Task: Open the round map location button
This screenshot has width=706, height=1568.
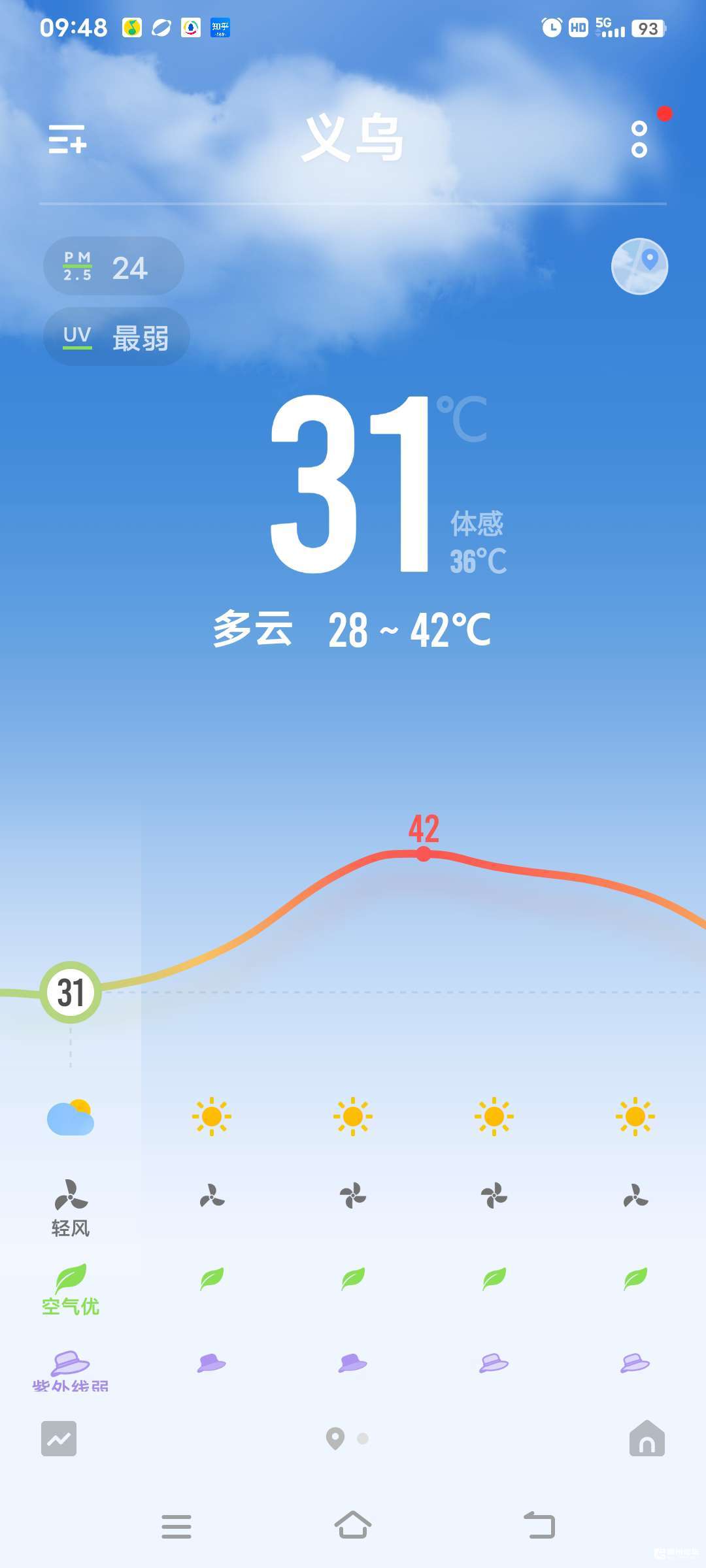Action: (x=639, y=267)
